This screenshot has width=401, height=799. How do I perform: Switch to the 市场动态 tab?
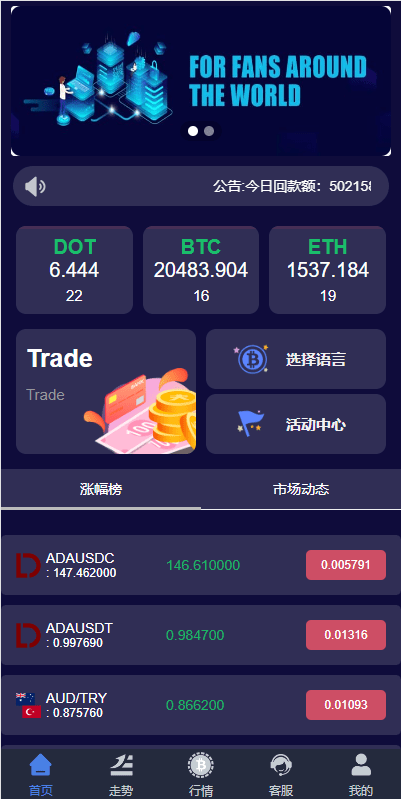click(301, 489)
